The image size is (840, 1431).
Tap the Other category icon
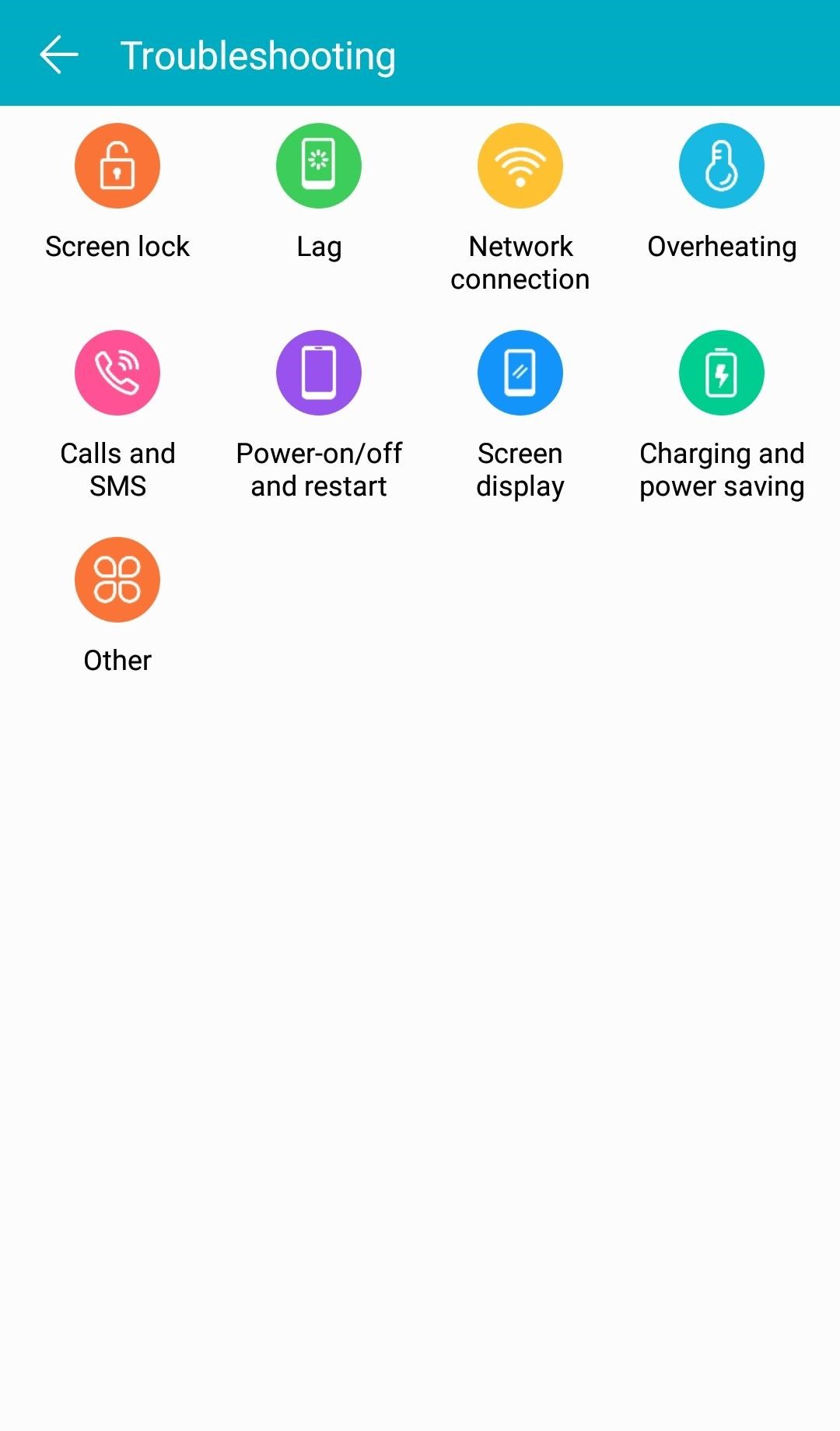point(117,579)
